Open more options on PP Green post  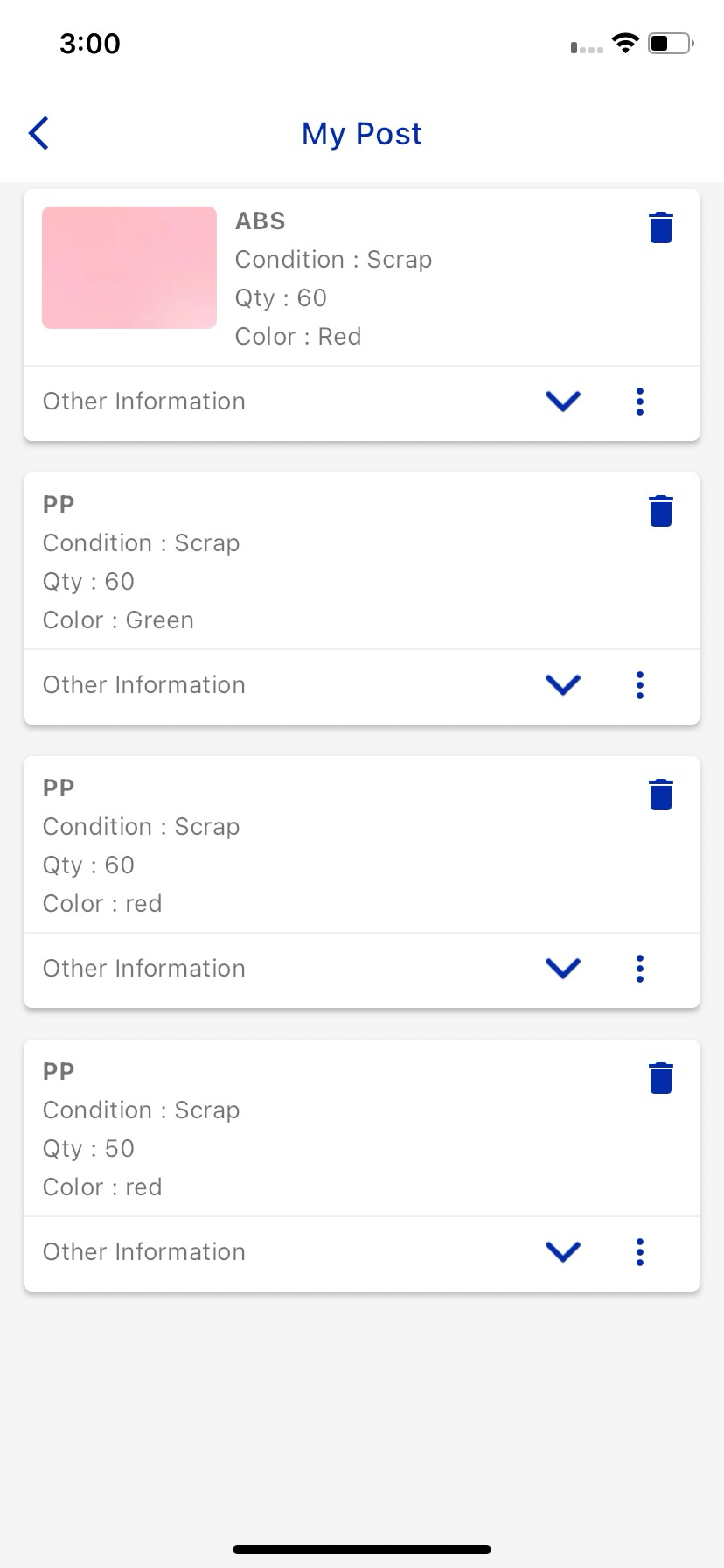coord(640,685)
